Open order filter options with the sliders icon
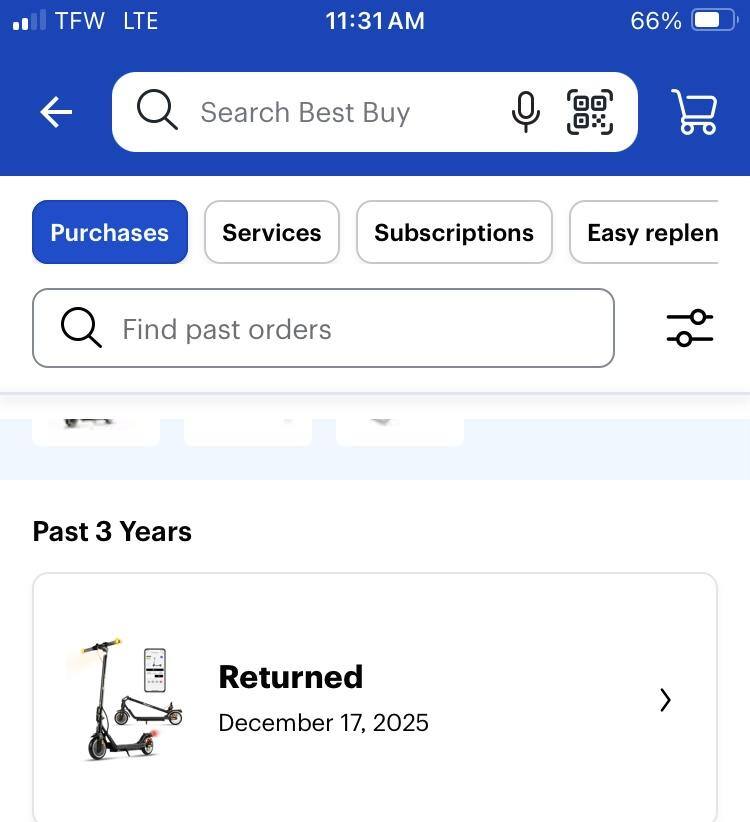The width and height of the screenshot is (750, 822). click(689, 328)
